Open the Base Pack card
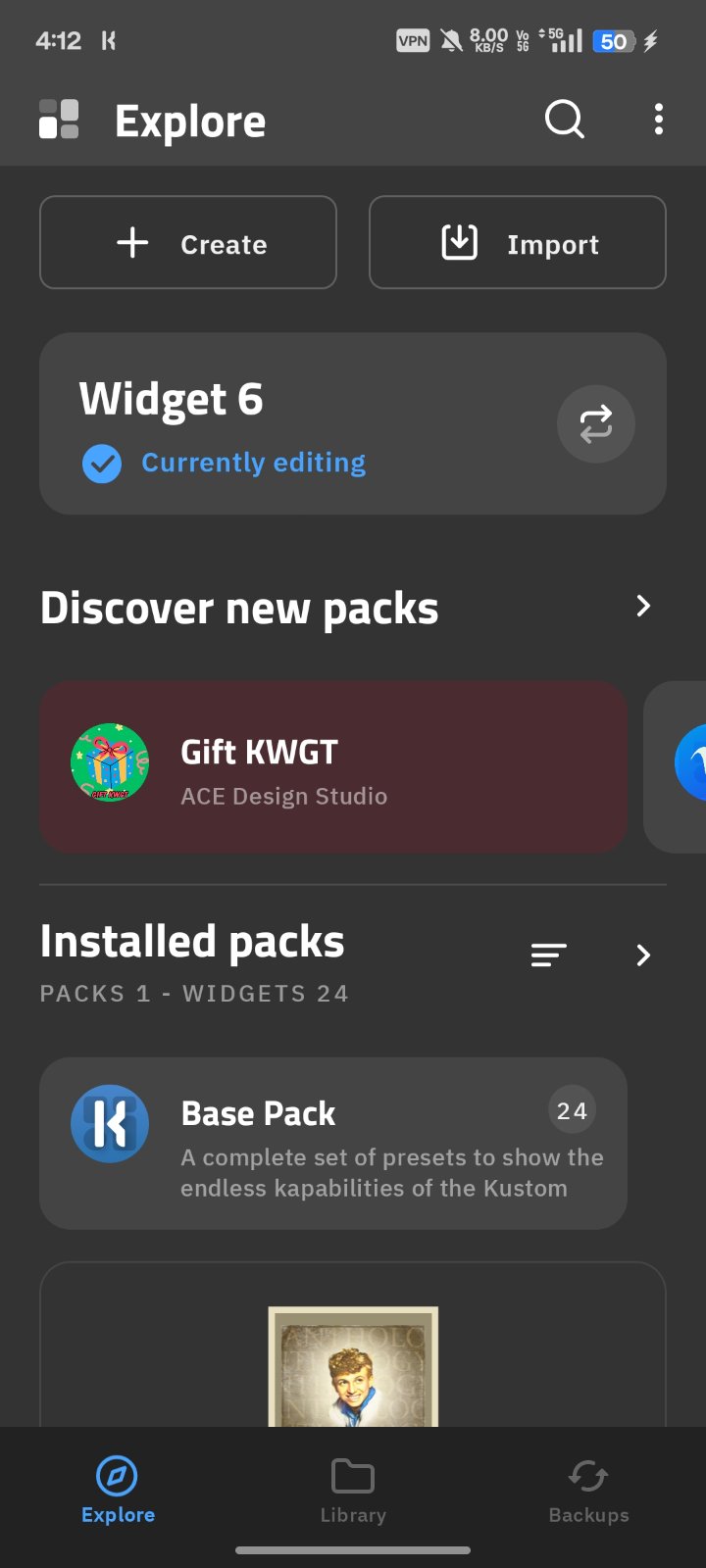The image size is (706, 1568). point(333,1144)
